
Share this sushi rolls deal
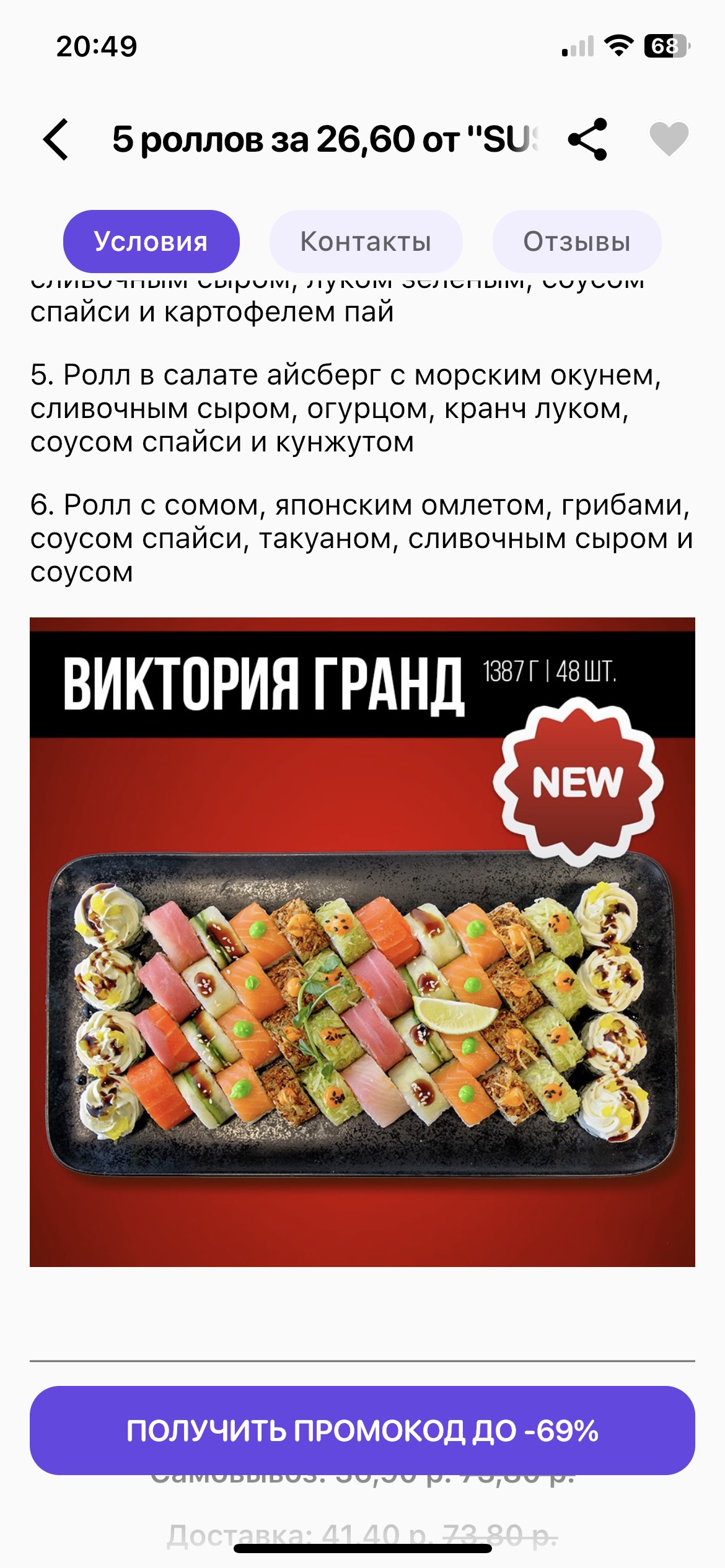pos(587,139)
